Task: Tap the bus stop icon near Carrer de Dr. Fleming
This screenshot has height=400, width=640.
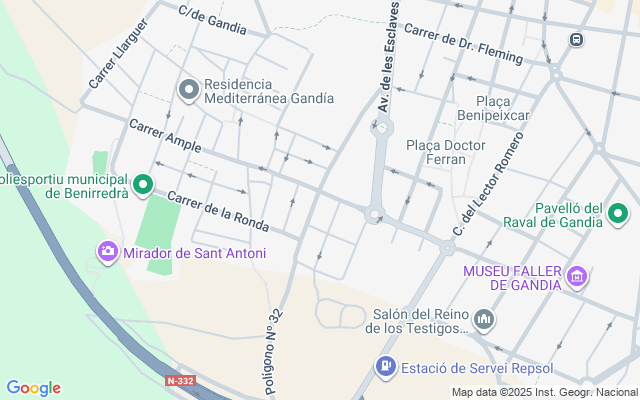Action: pos(577,39)
